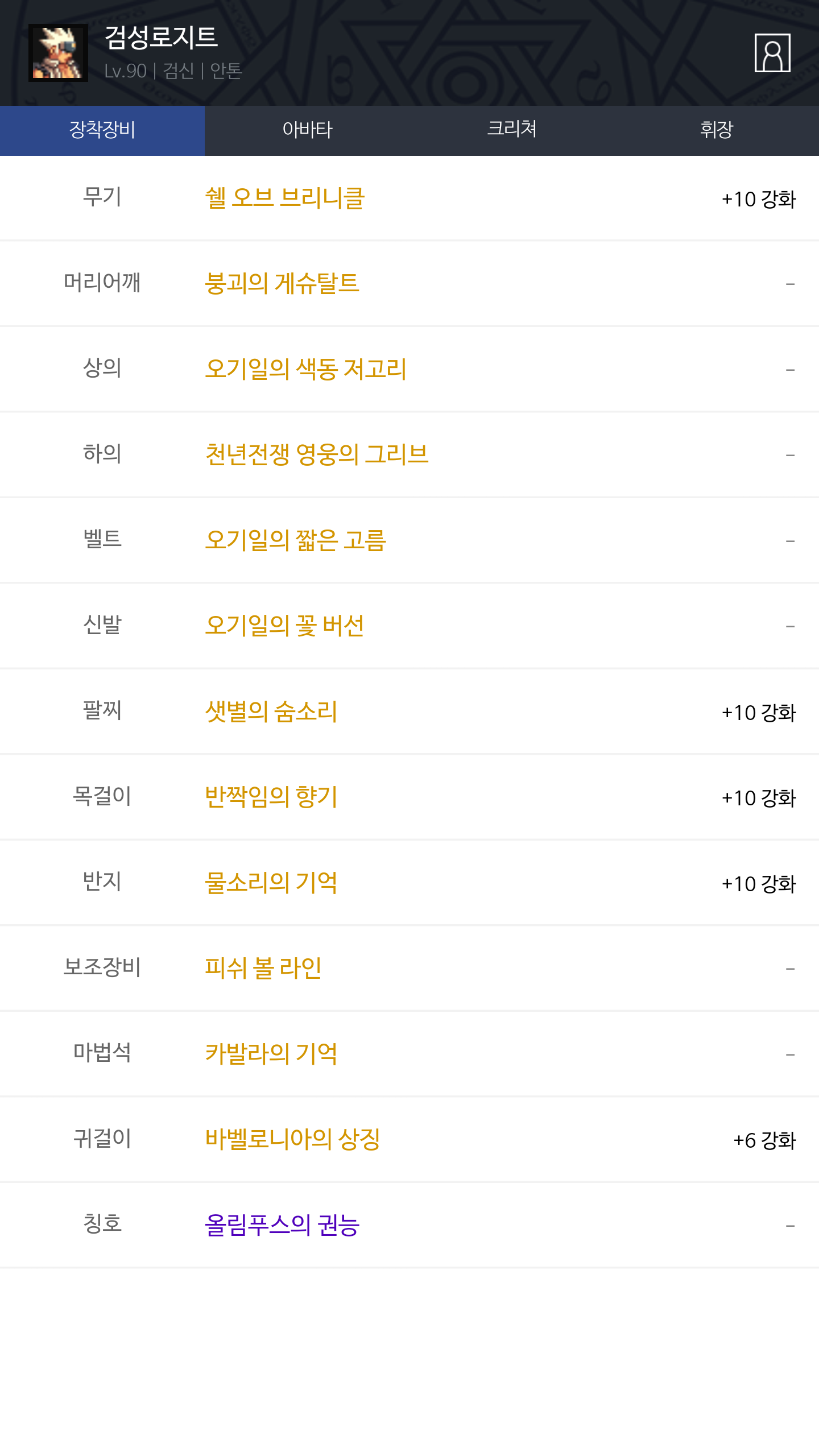The image size is (819, 1456).
Task: Open bracelet 샛별의 숨소리
Action: click(271, 712)
